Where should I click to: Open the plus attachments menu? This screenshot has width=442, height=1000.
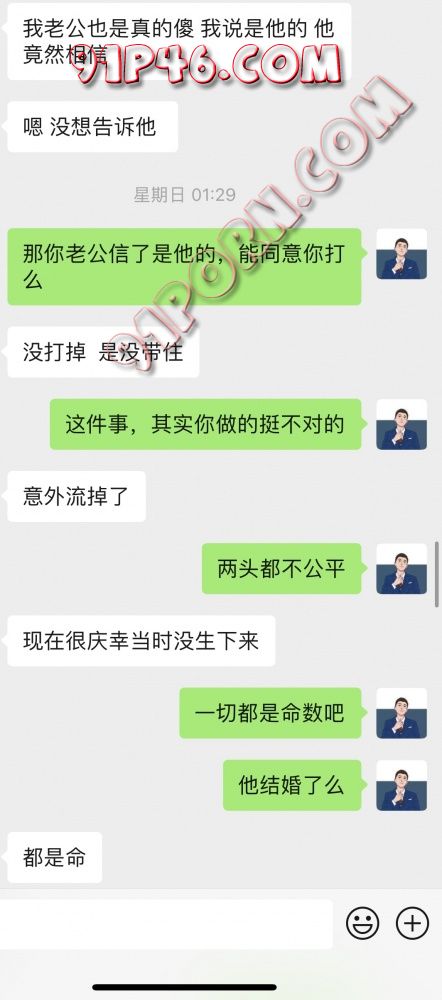(412, 923)
